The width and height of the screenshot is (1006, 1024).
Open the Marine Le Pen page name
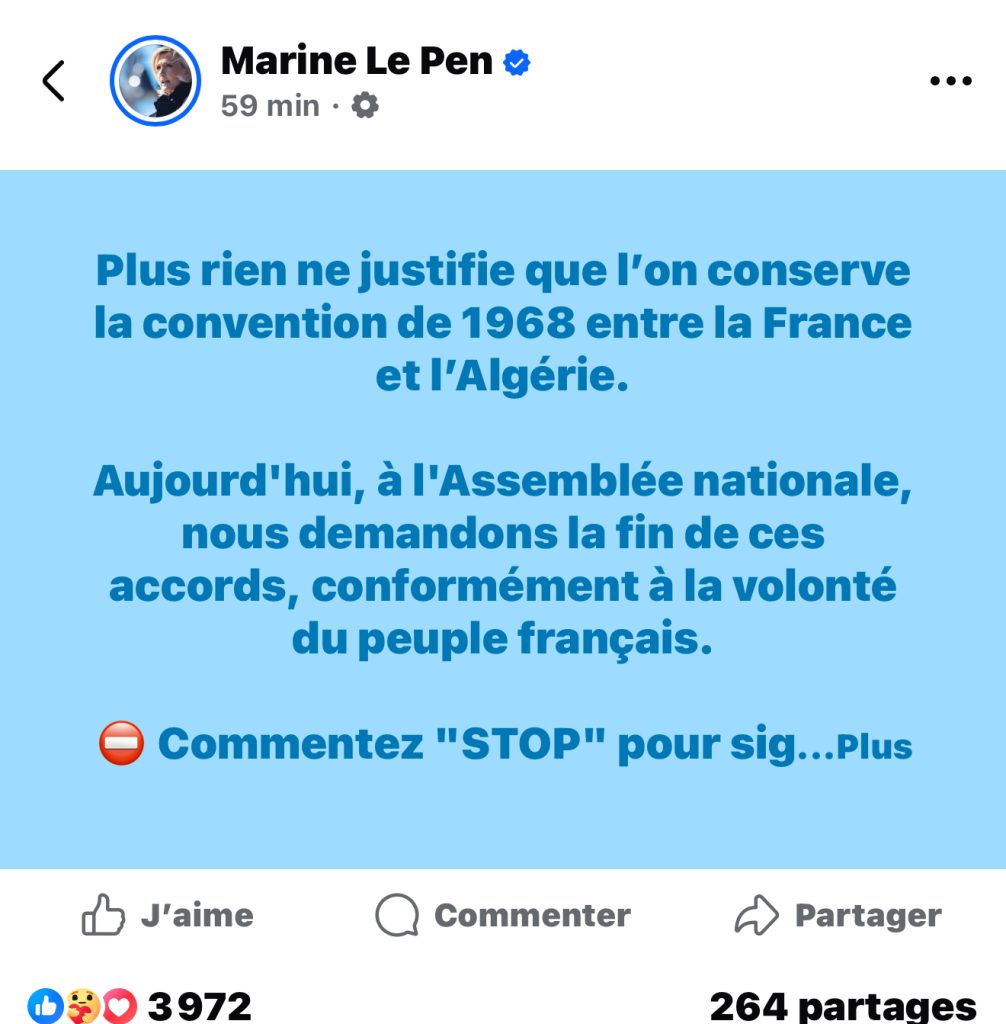point(356,61)
